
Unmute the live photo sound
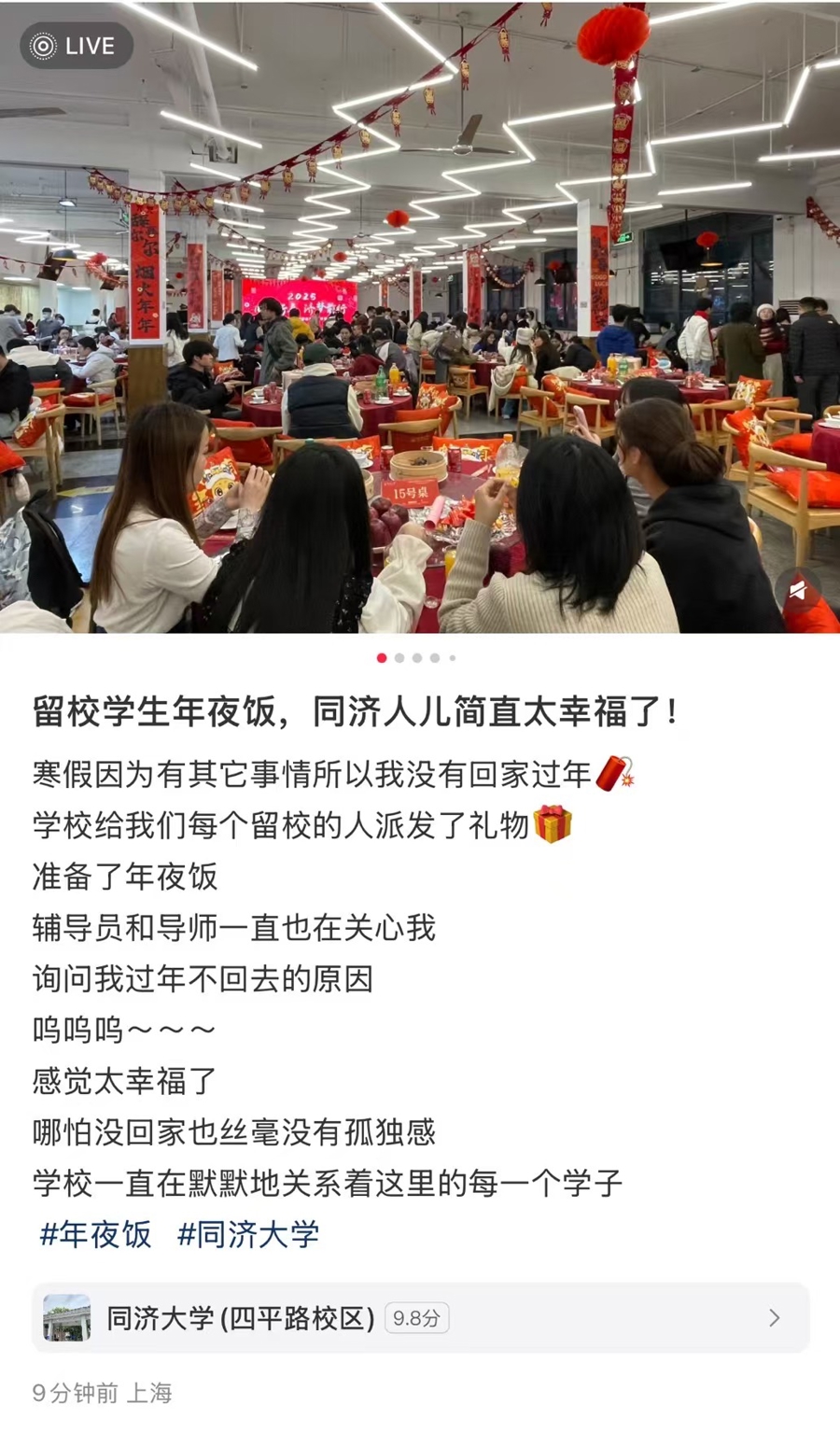[797, 590]
